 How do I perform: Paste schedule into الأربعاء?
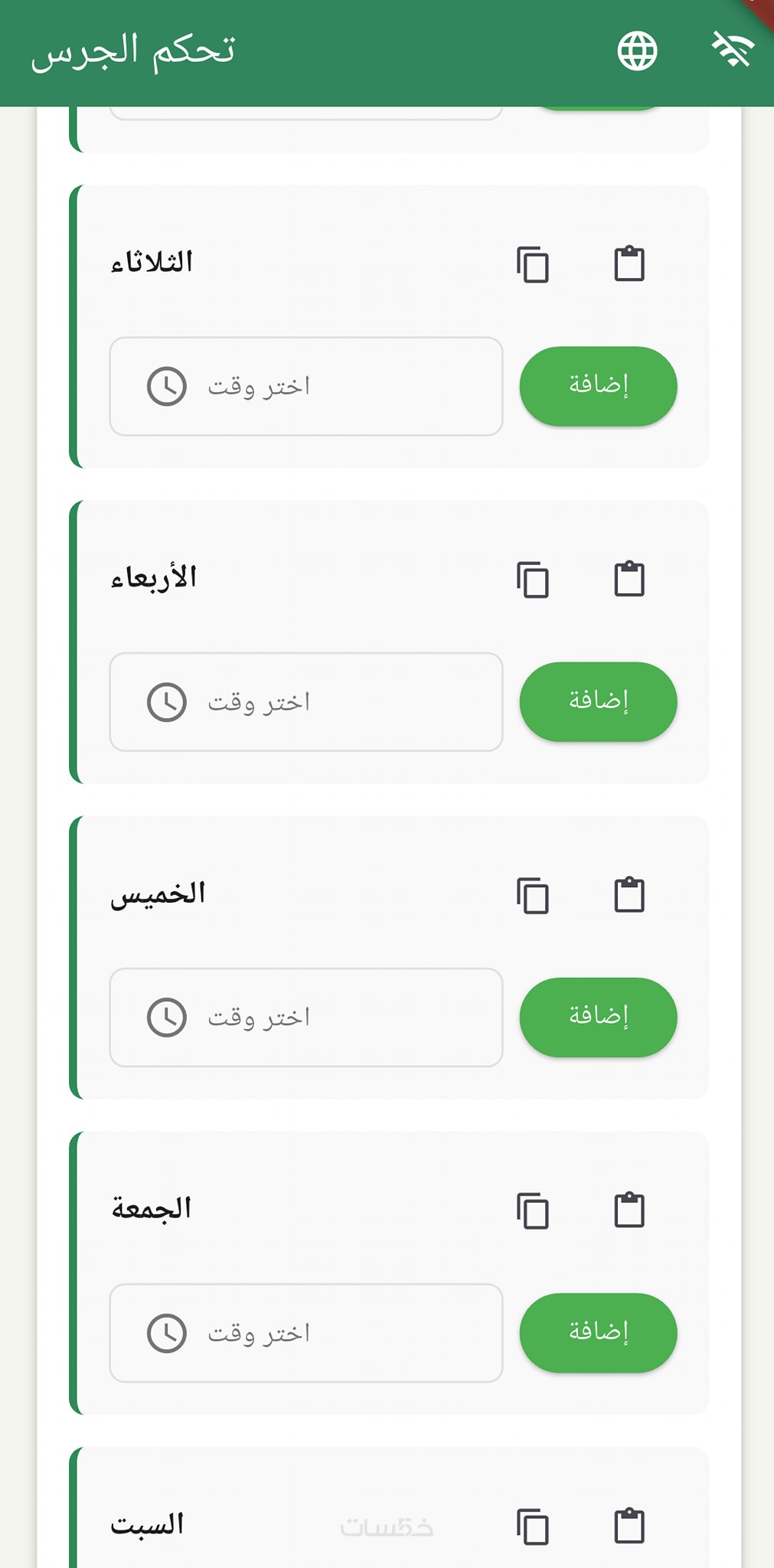[x=629, y=579]
